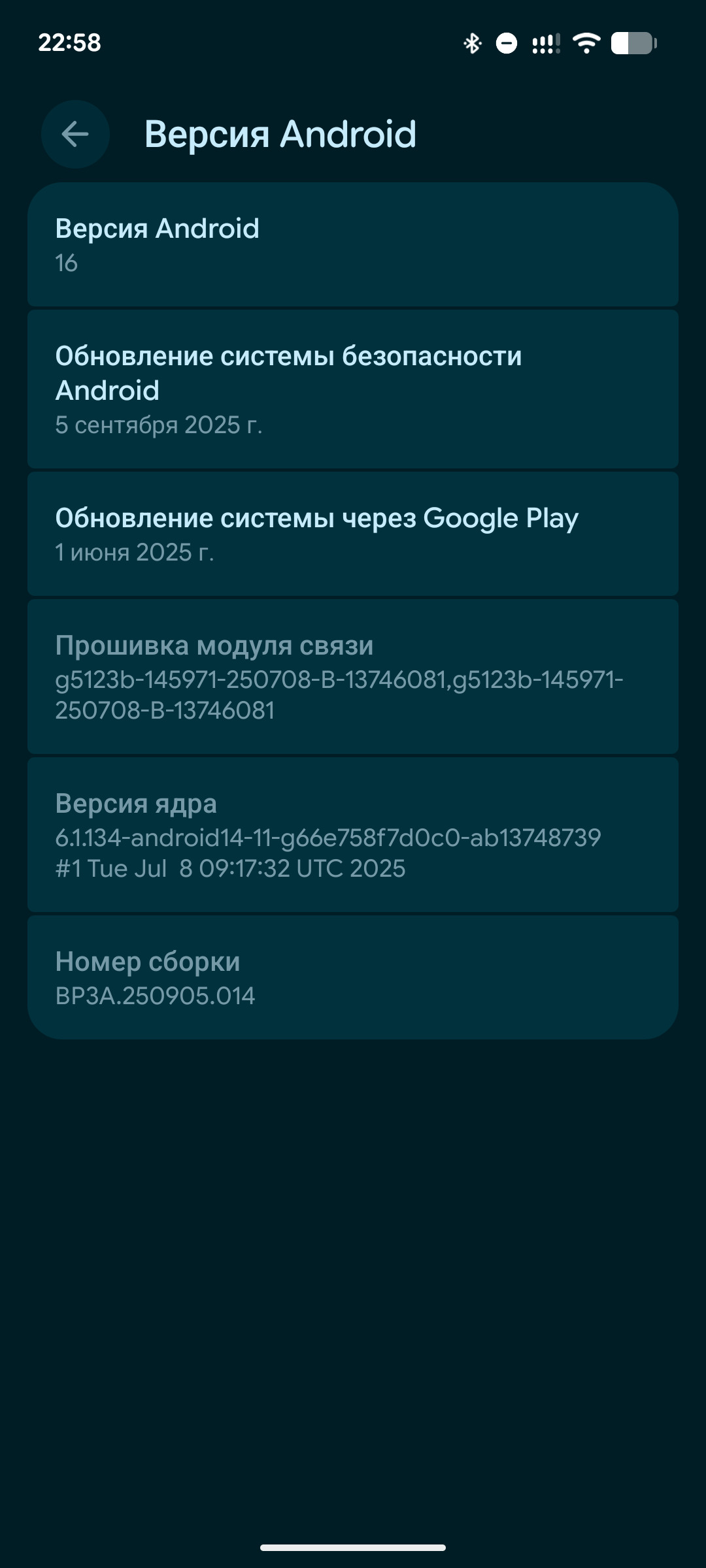Tap the Версия Android 16 row

pyautogui.click(x=353, y=245)
